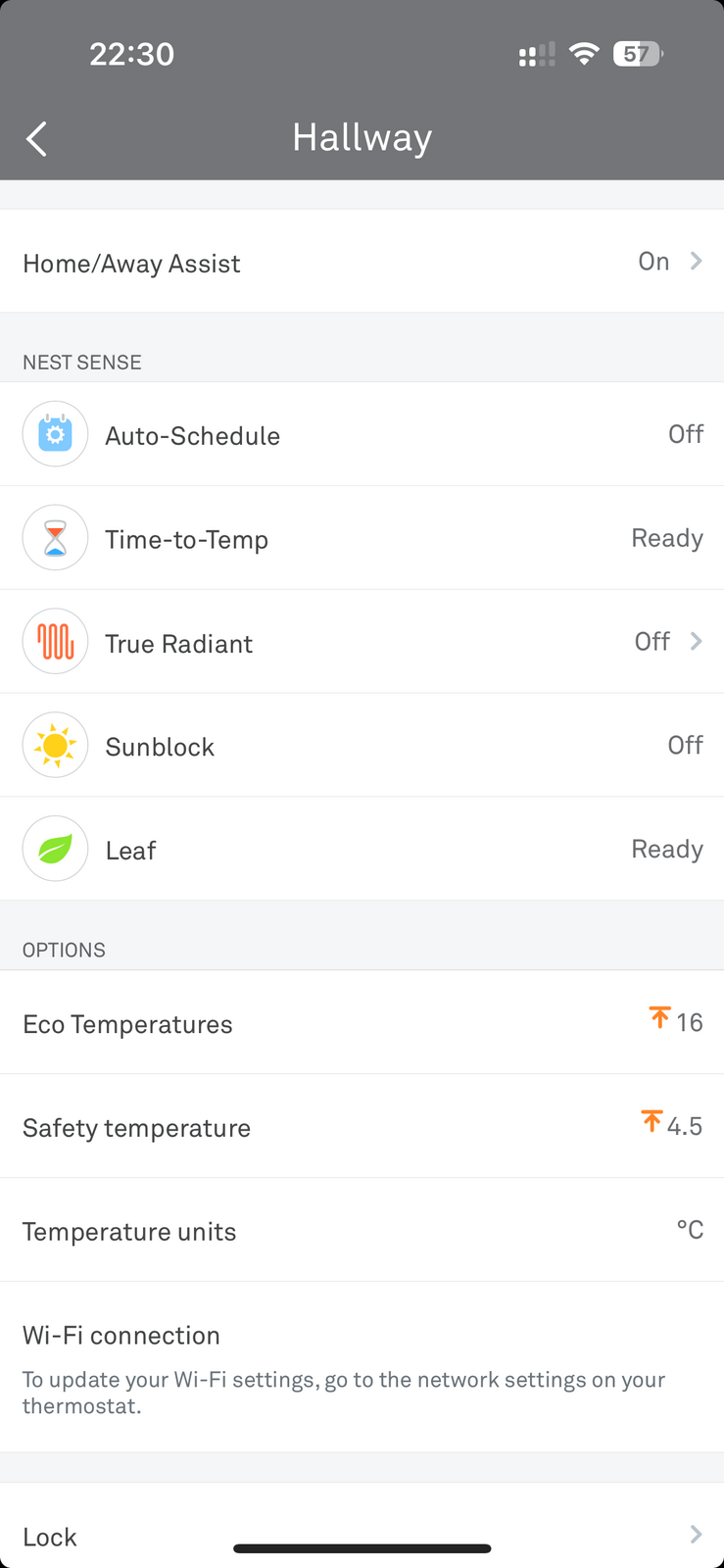Image resolution: width=724 pixels, height=1568 pixels.
Task: Open True Radiant settings
Action: tap(362, 642)
